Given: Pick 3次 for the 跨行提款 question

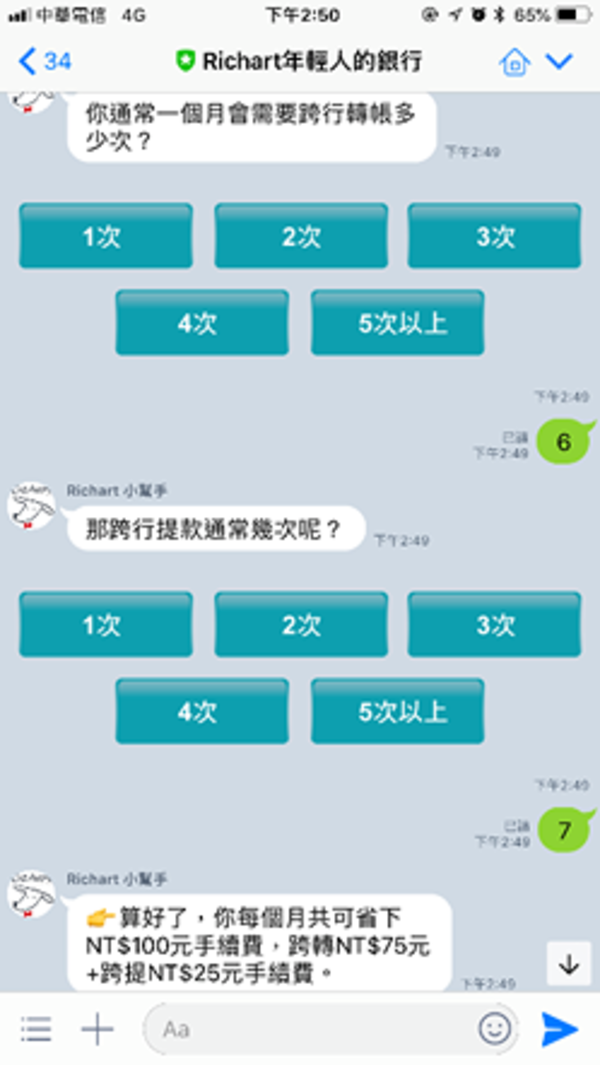Looking at the screenshot, I should 494,625.
